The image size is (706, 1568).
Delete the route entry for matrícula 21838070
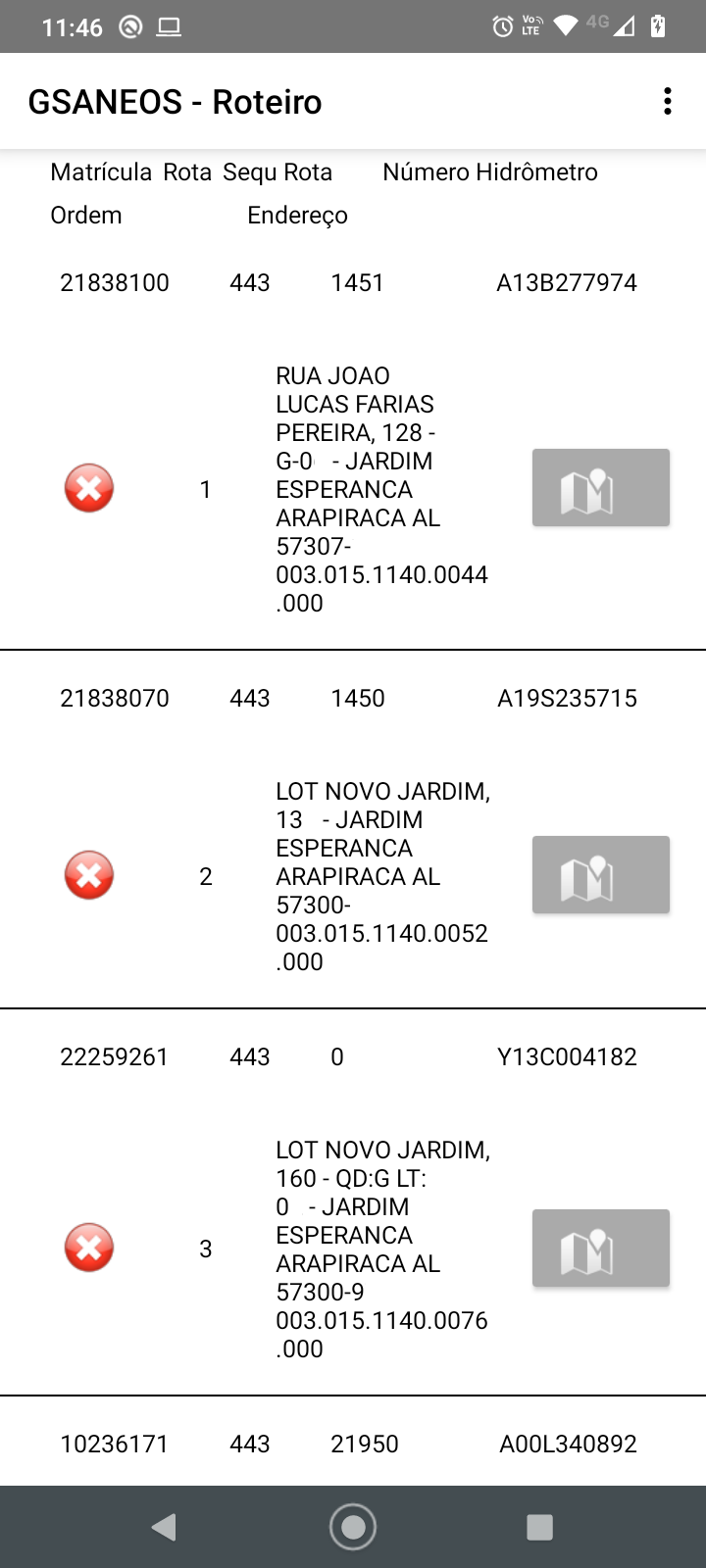88,875
